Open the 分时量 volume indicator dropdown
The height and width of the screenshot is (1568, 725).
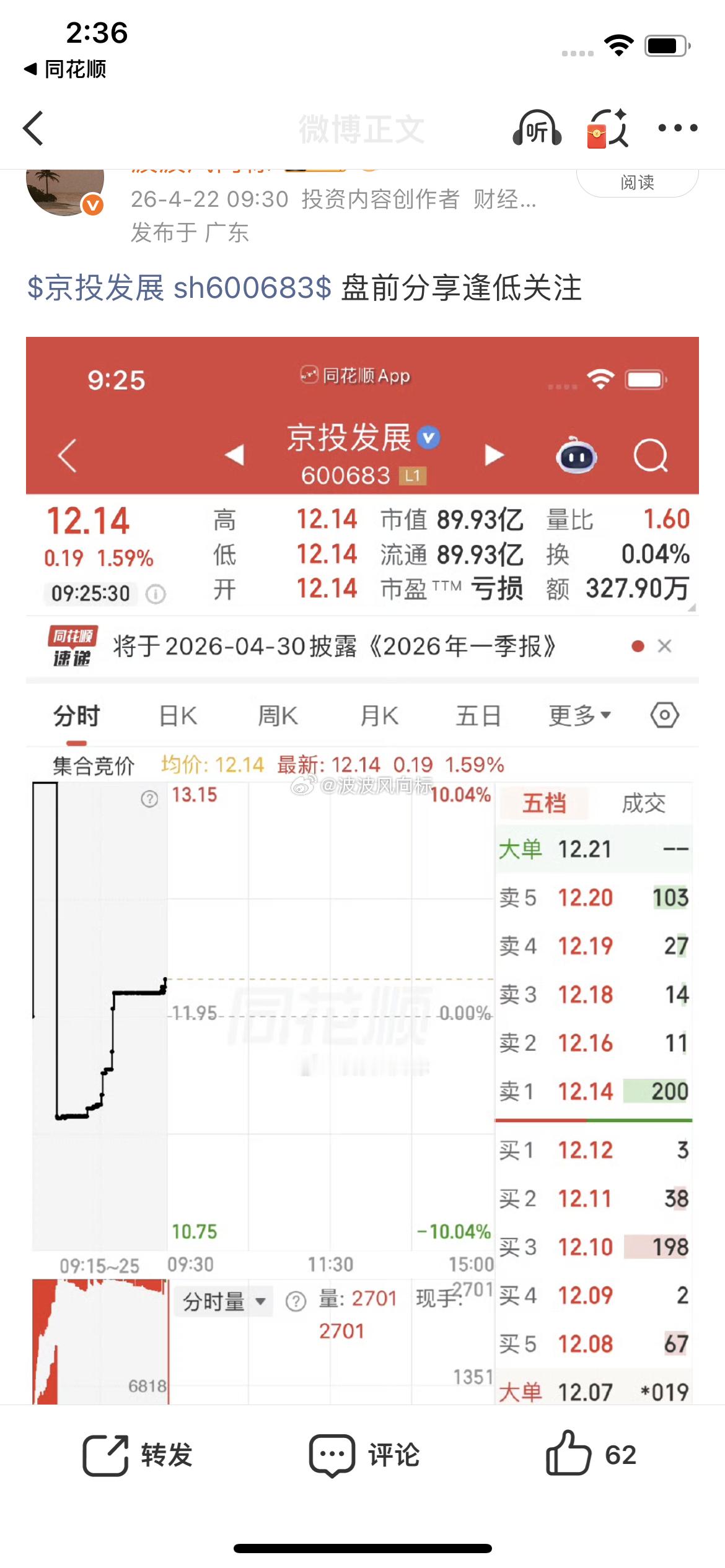tap(224, 1300)
